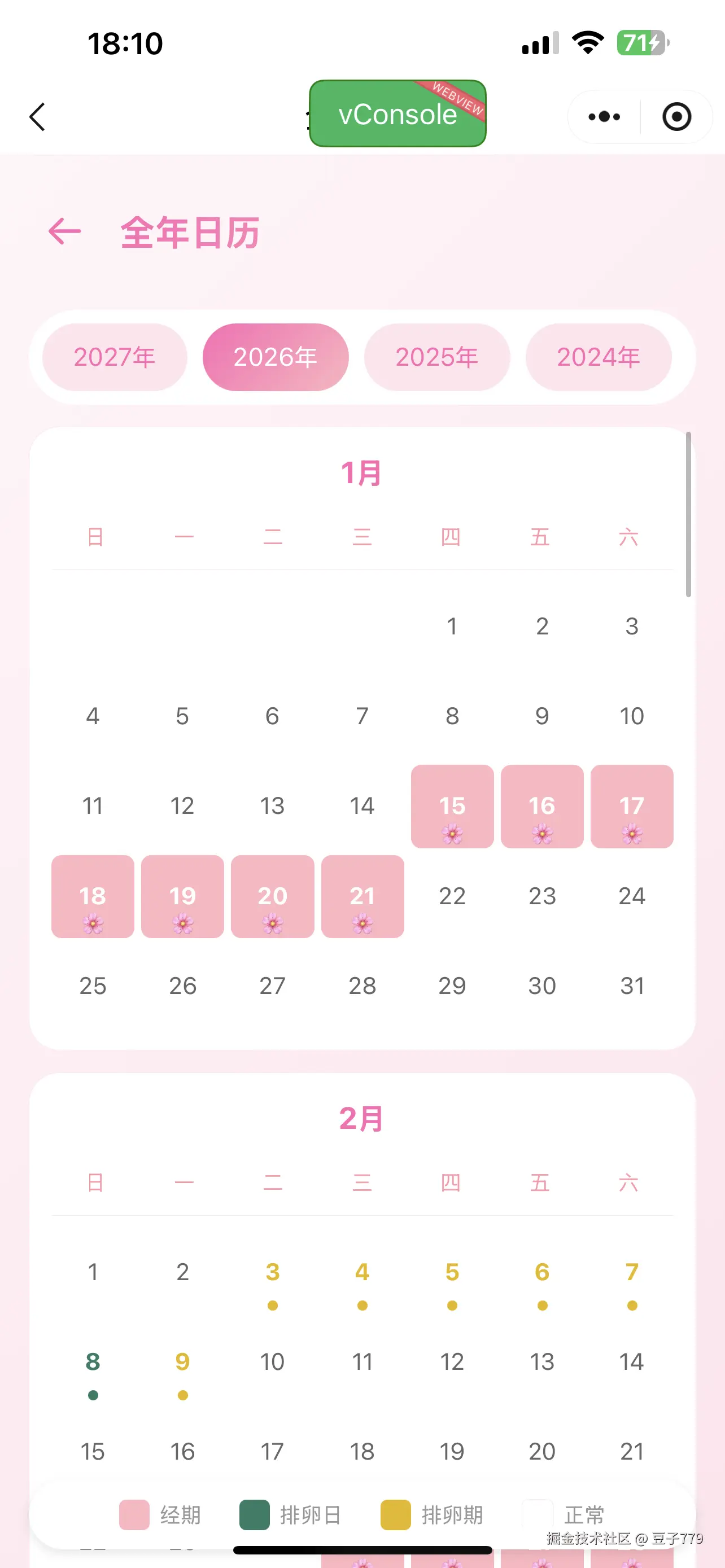Switch to the 2027年 tab
The image size is (725, 1568).
pos(115,357)
